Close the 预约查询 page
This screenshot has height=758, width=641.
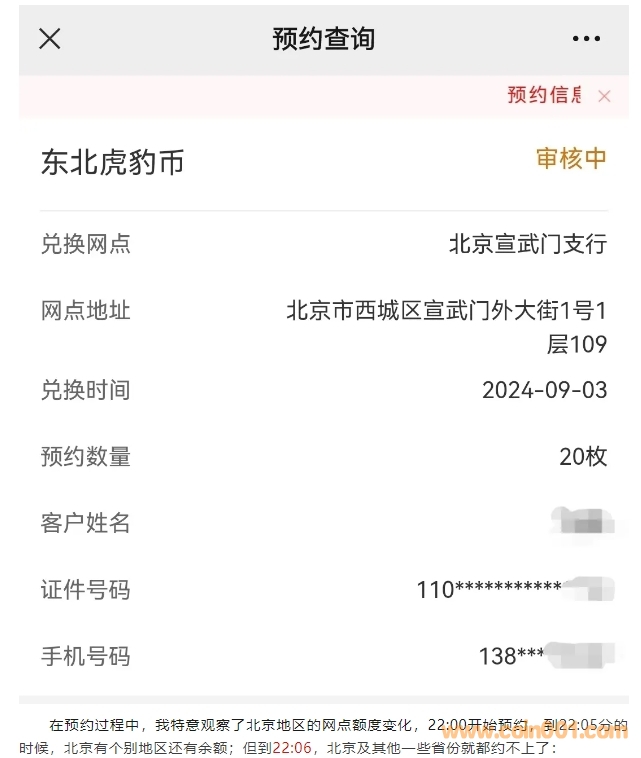pos(49,39)
